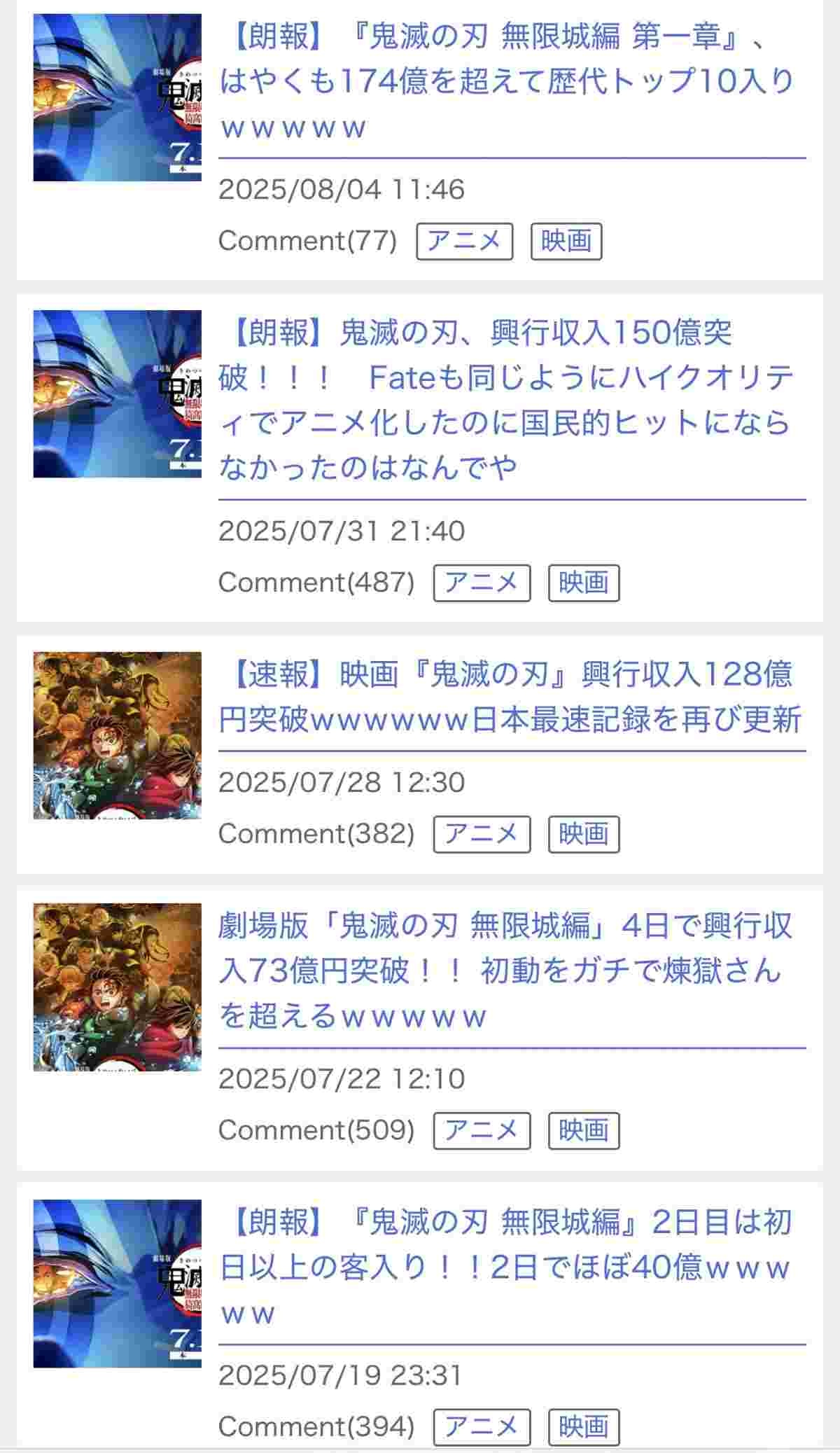Open the 2日でほぼ40億 article
Screen dimensions: 840x1453
pos(507,1267)
